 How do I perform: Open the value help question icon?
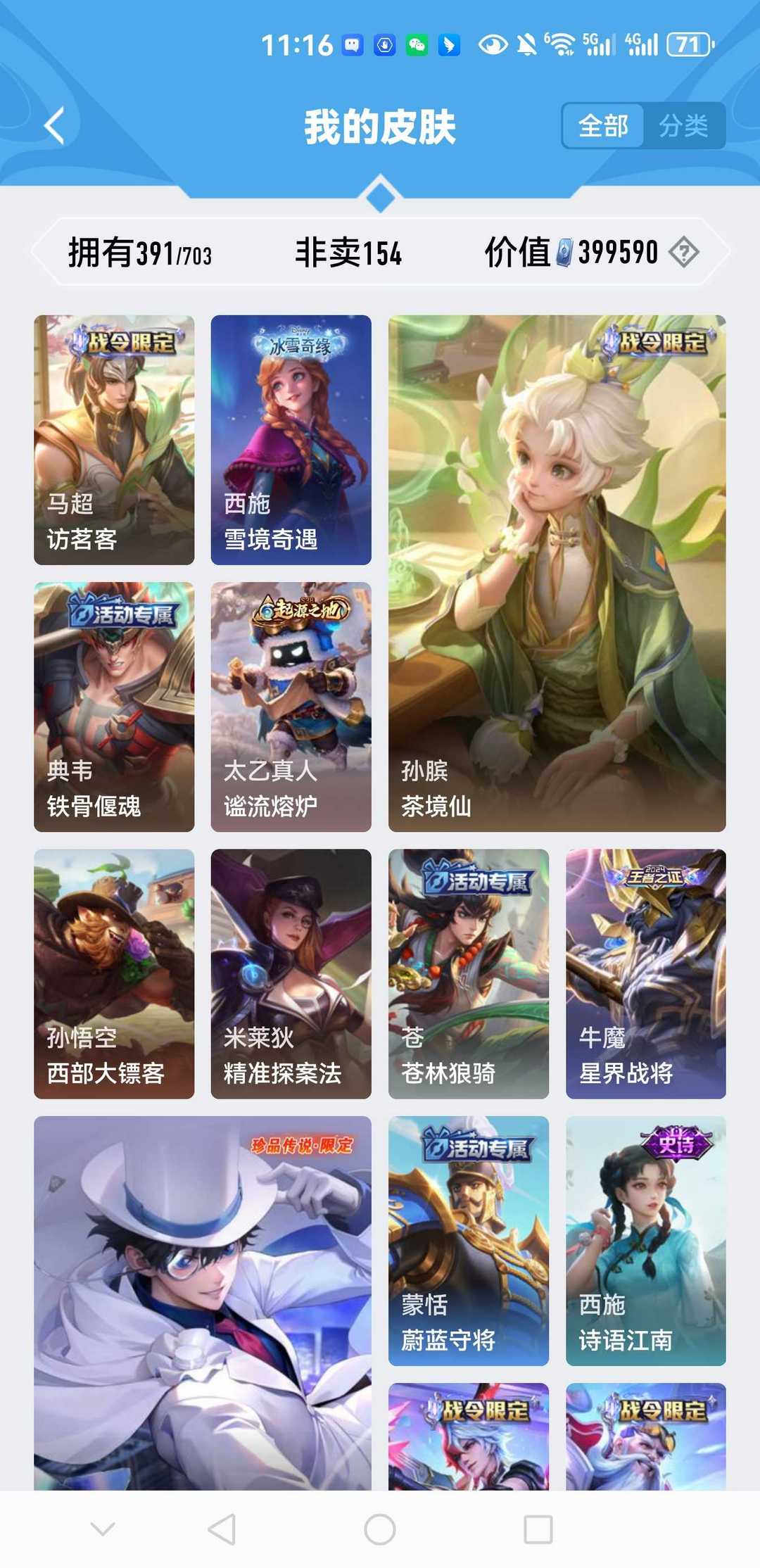[683, 252]
